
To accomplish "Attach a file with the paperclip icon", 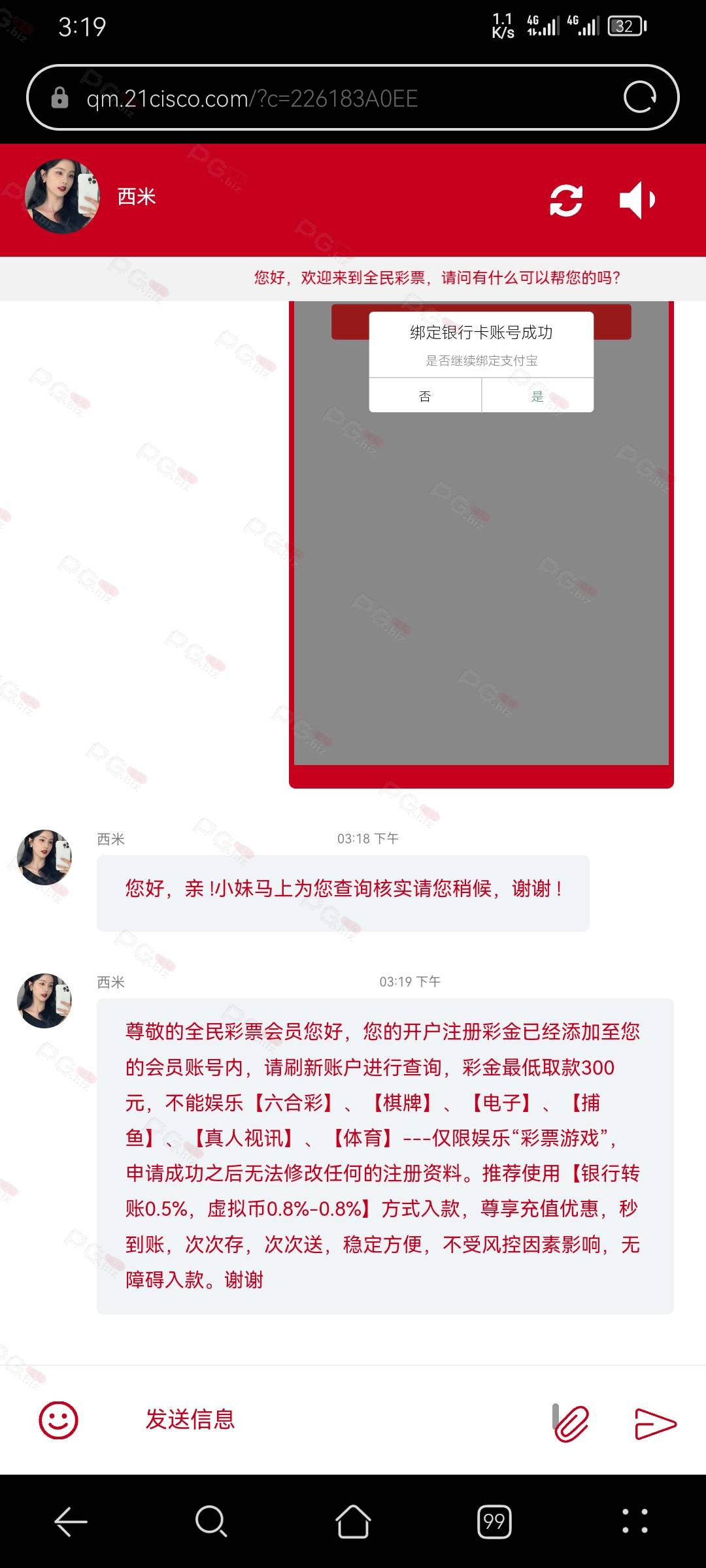I will tap(572, 1422).
